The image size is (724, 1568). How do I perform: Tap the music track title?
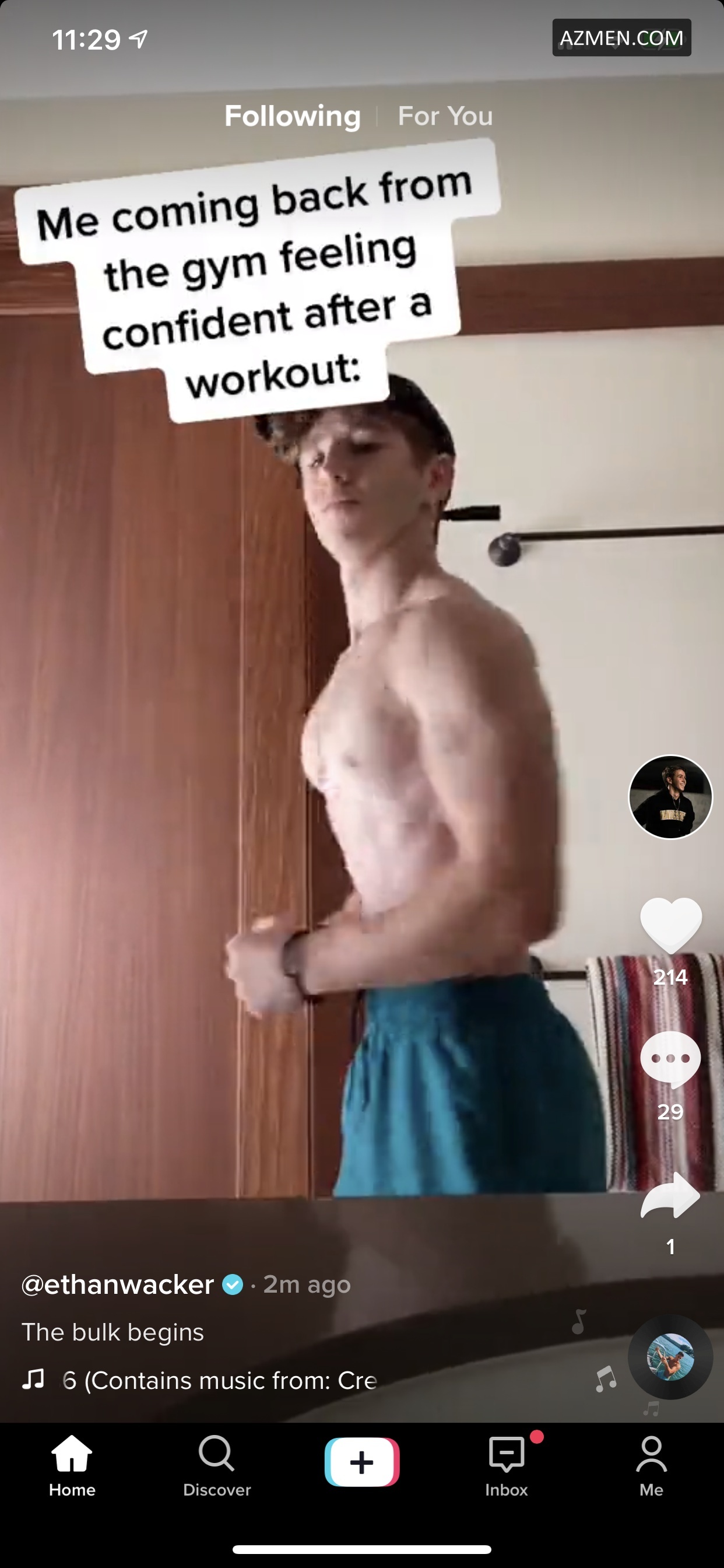click(x=219, y=1380)
